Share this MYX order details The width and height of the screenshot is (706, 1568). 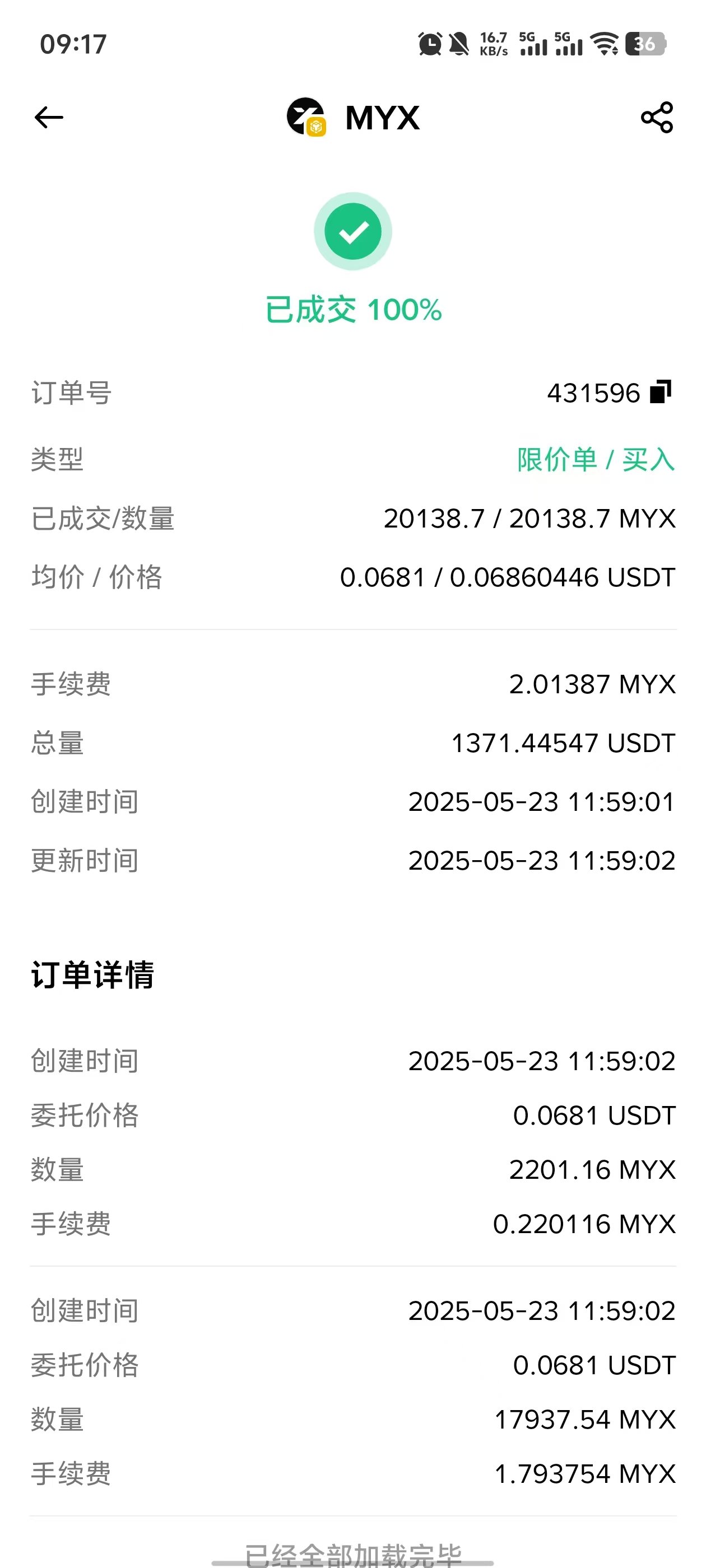coord(657,118)
